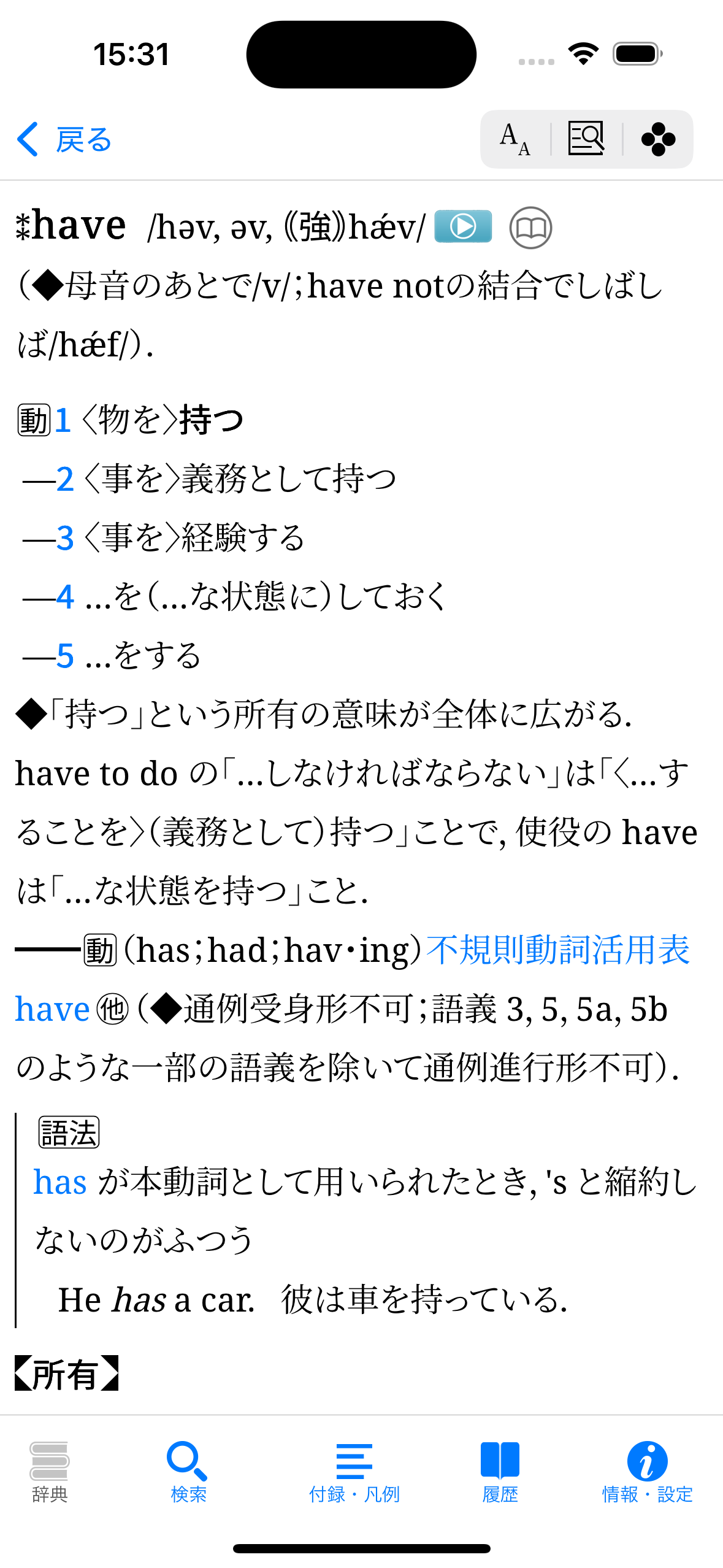Jump to sense 3 経験する

click(x=65, y=538)
